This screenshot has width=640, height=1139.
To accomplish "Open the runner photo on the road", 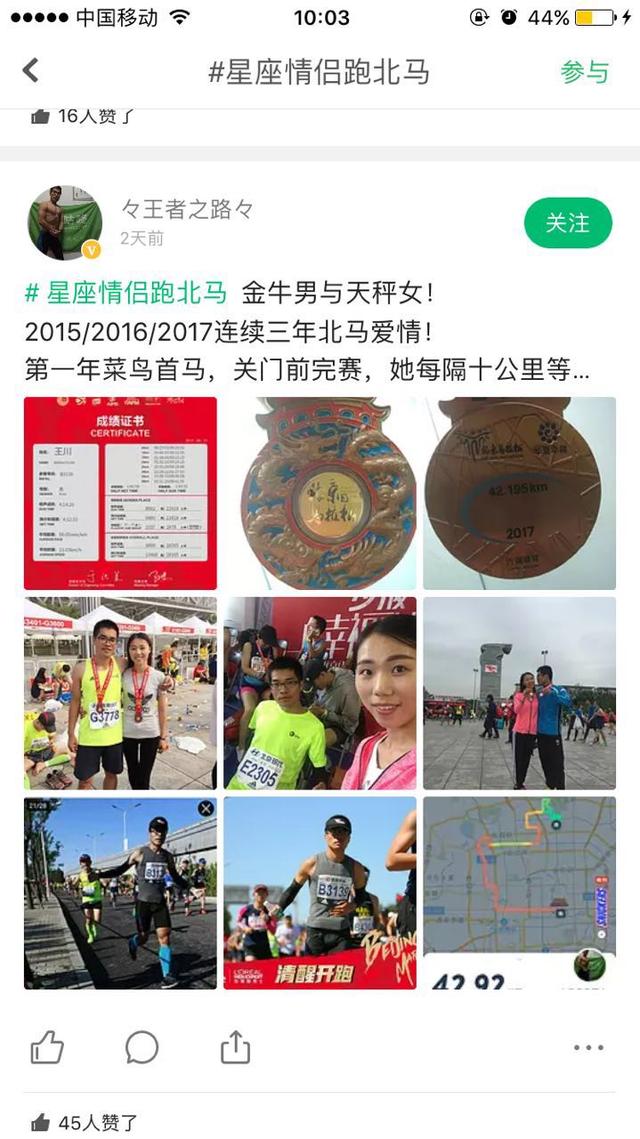I will pyautogui.click(x=120, y=893).
